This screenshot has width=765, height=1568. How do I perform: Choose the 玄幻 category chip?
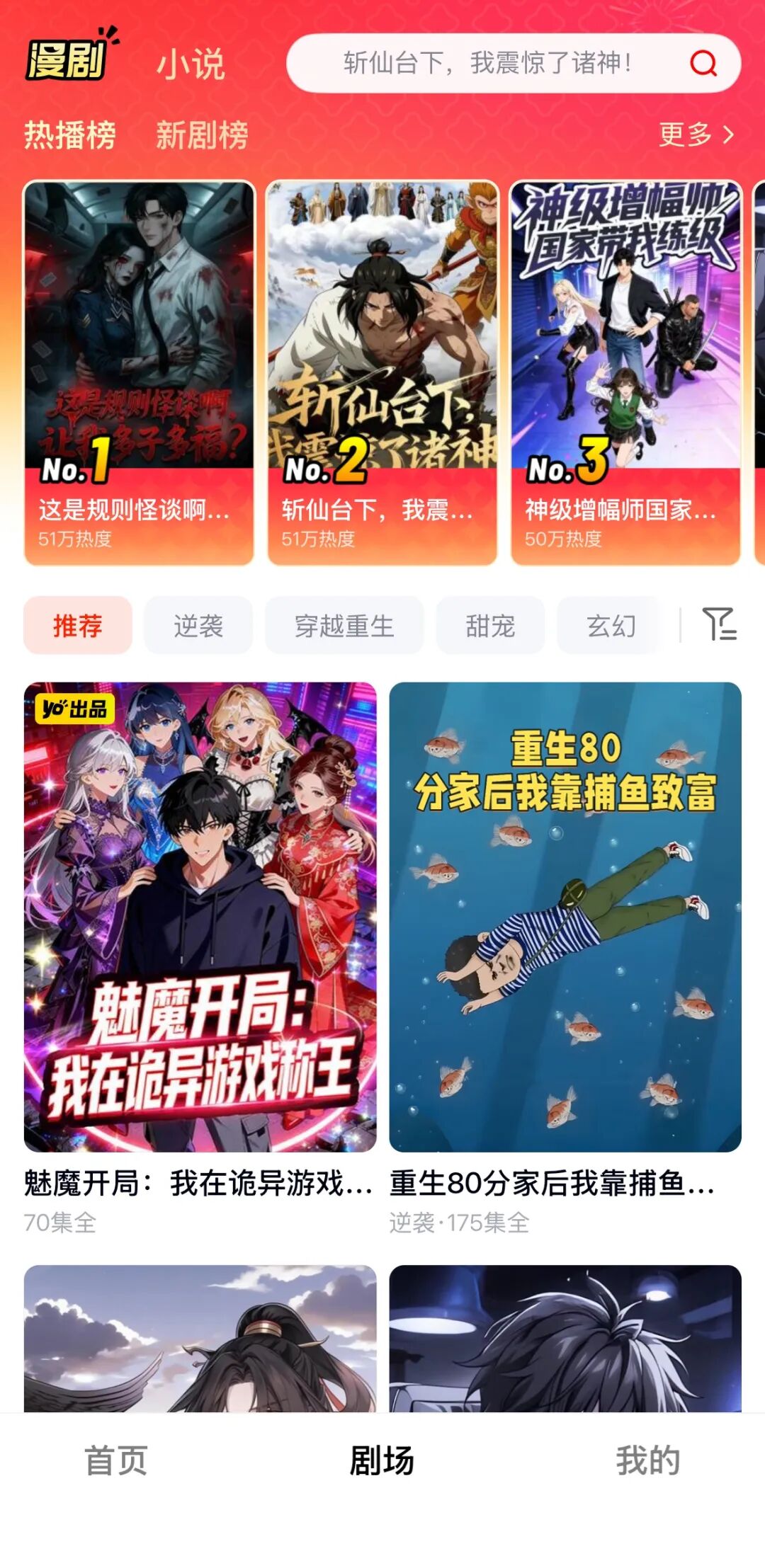pos(611,626)
